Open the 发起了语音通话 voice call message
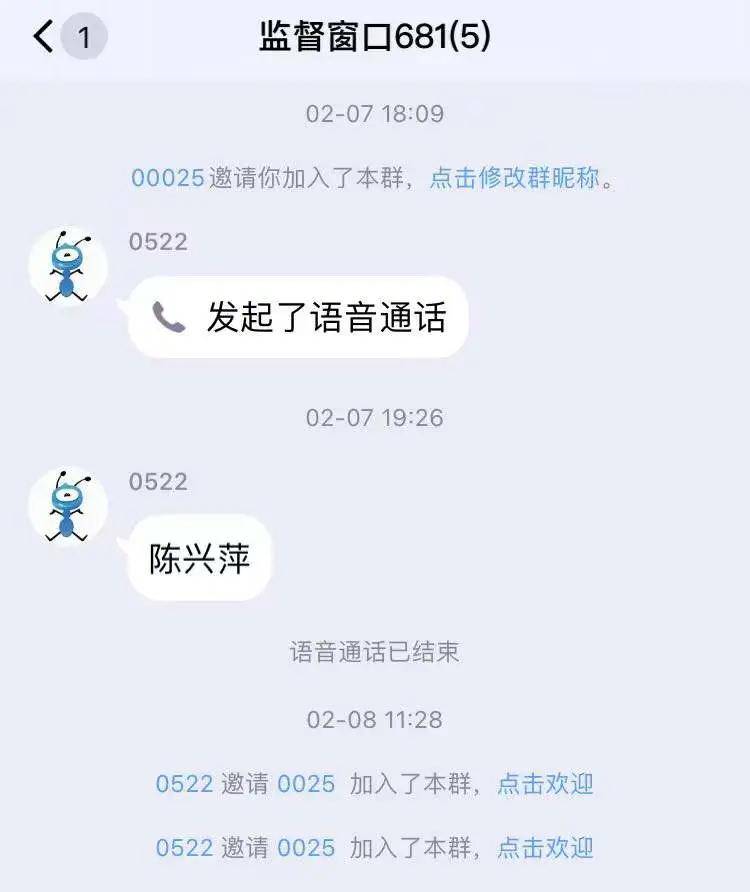 point(298,317)
